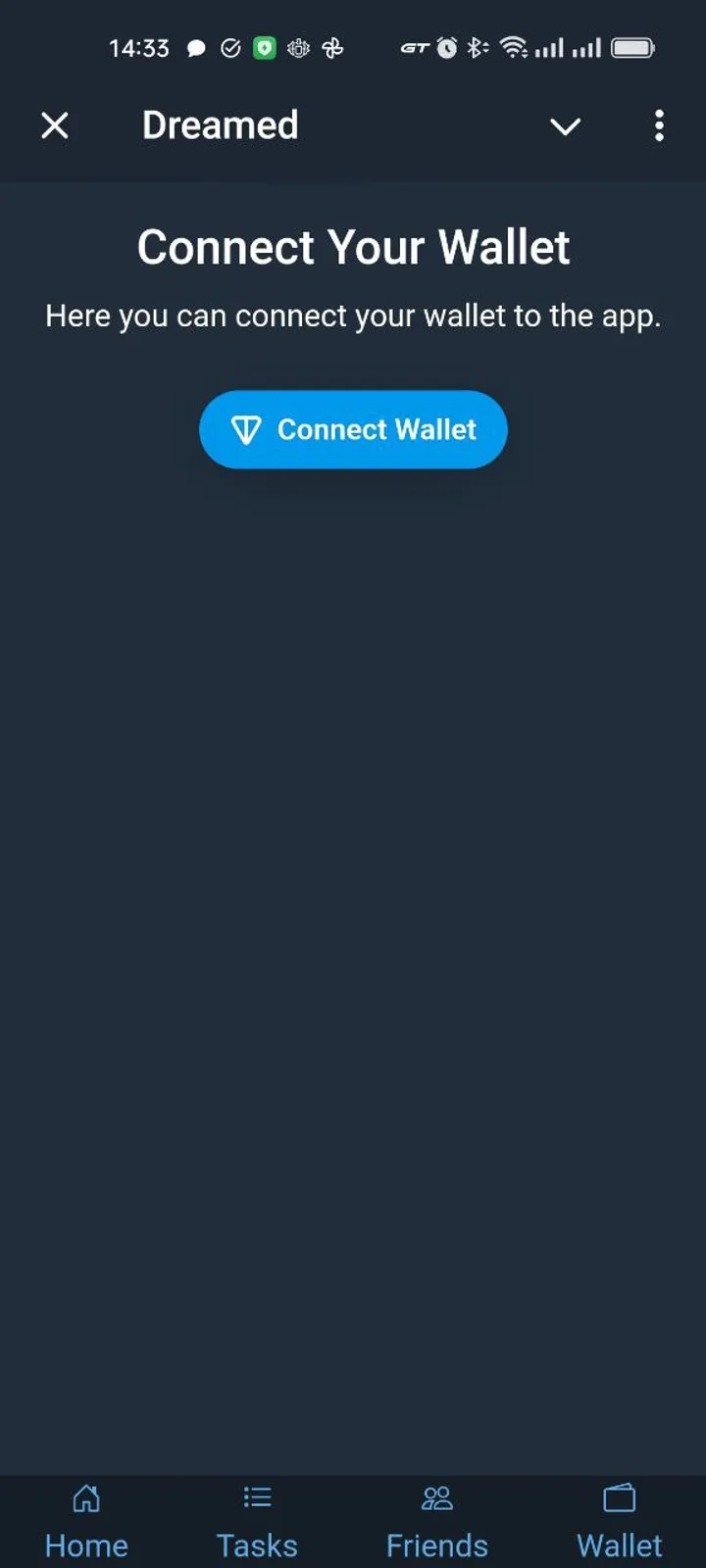Close the Dreamed mini app
706x1568 pixels.
[x=55, y=125]
